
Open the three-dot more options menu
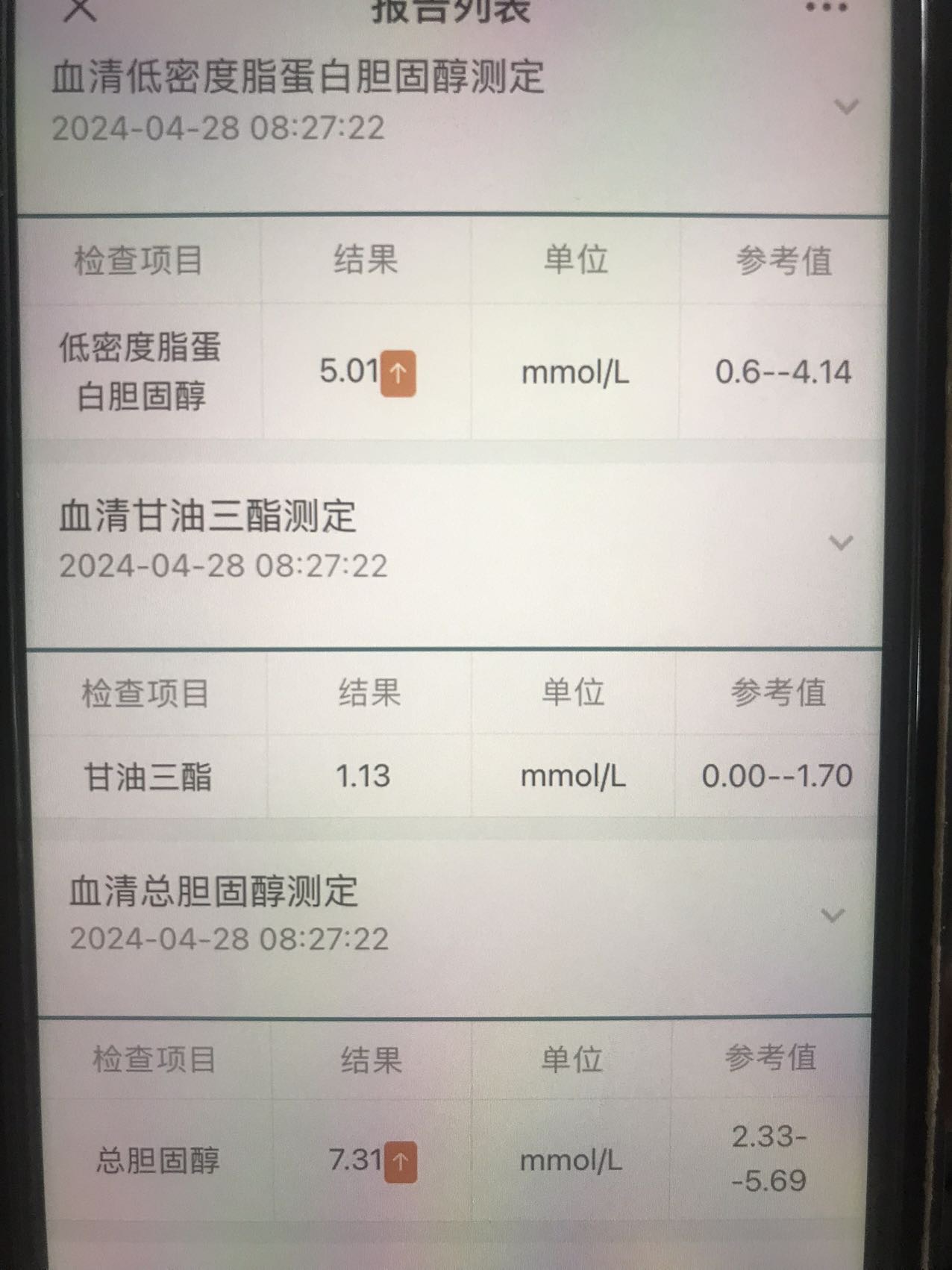click(x=826, y=7)
